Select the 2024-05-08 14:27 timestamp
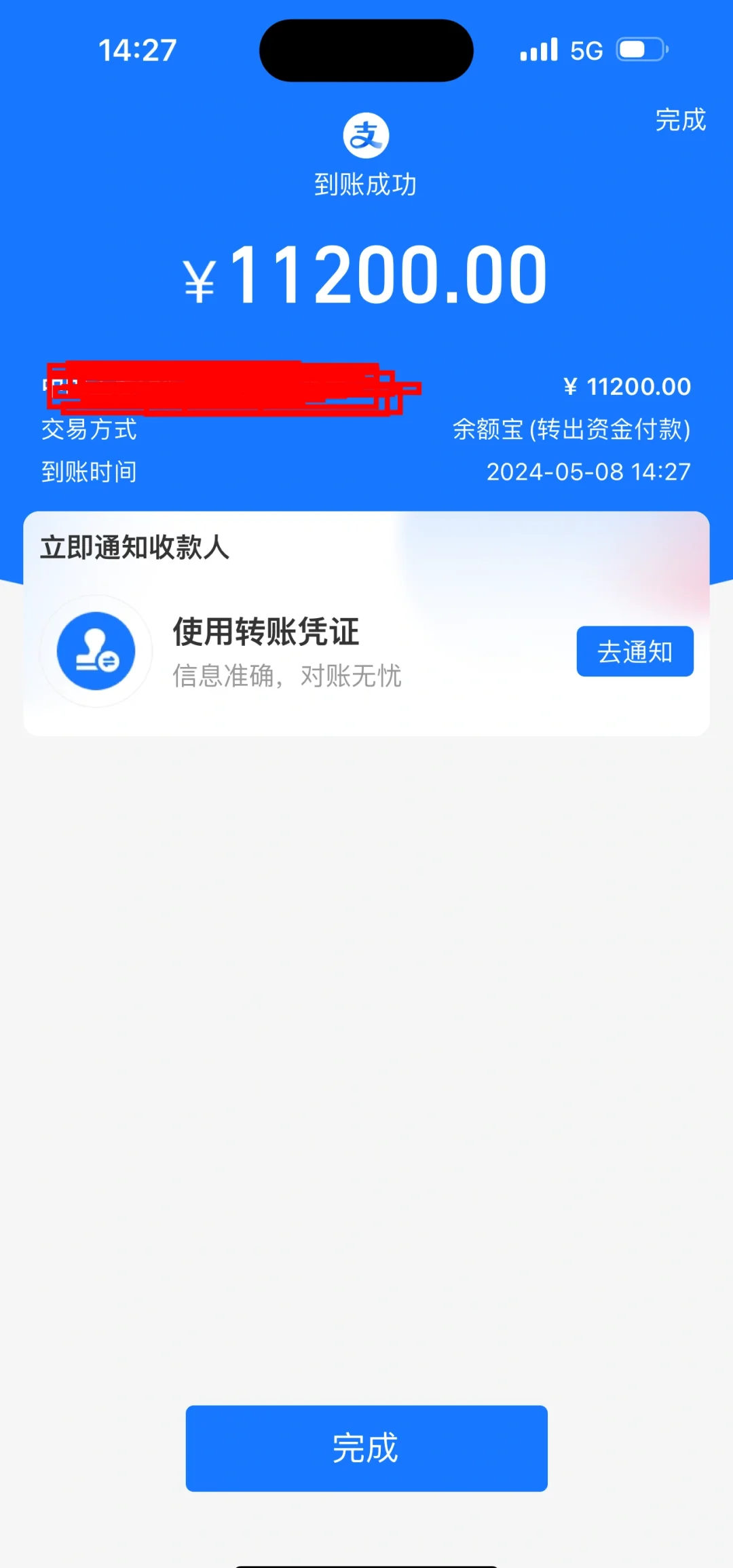The width and height of the screenshot is (733, 1568). [x=589, y=471]
